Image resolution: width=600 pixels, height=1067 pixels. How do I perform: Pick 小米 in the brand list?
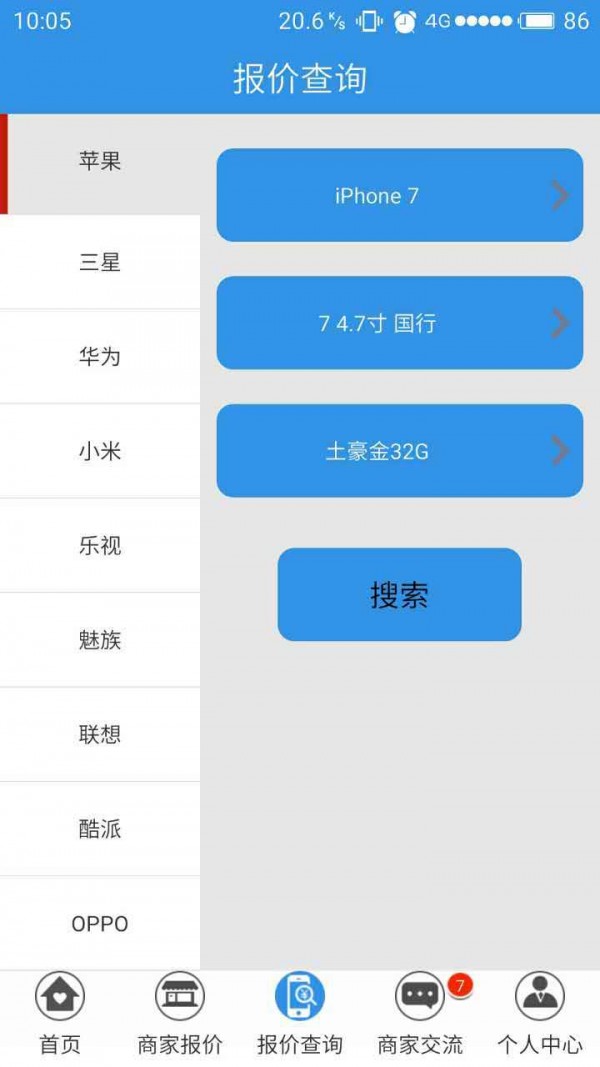(100, 451)
